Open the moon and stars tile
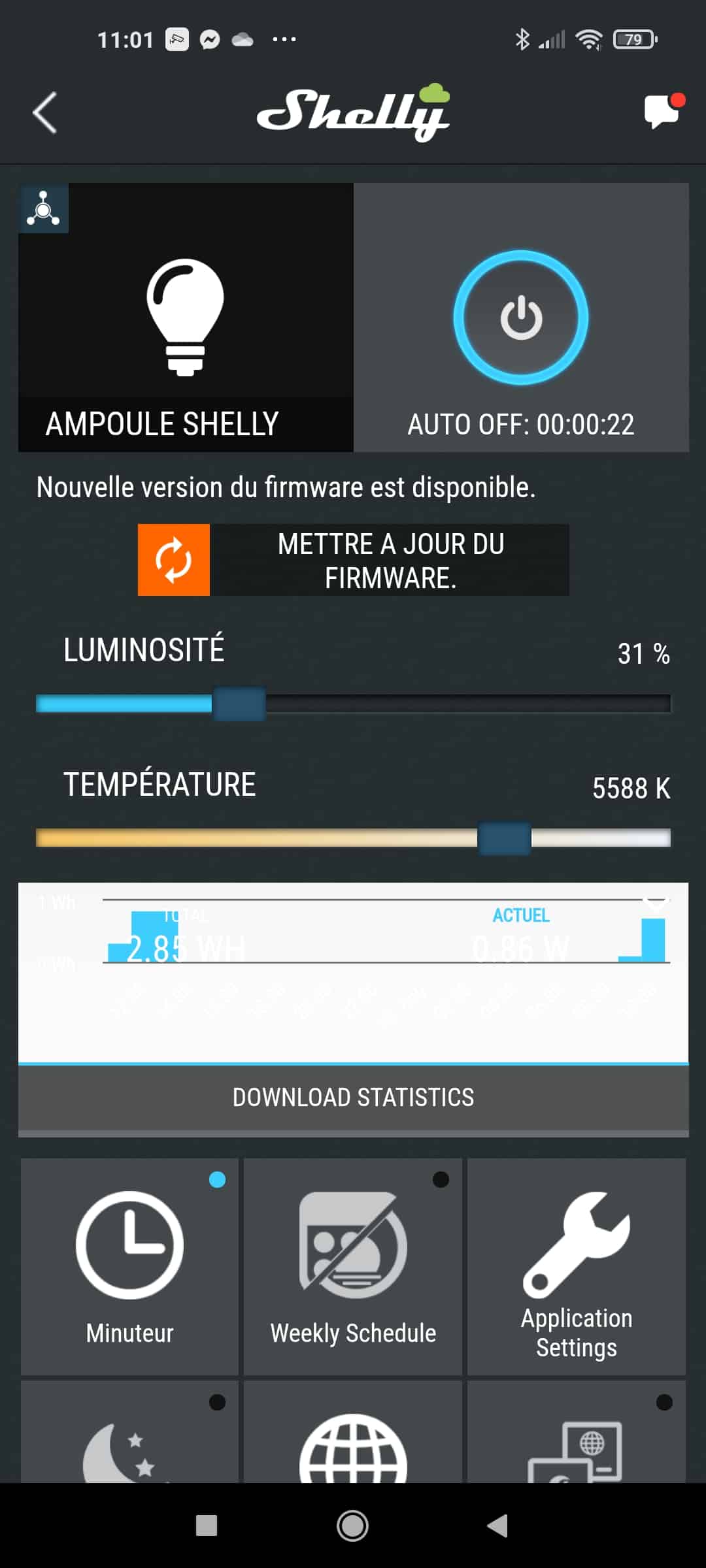Screen dimensions: 706x1568 pos(129,1432)
